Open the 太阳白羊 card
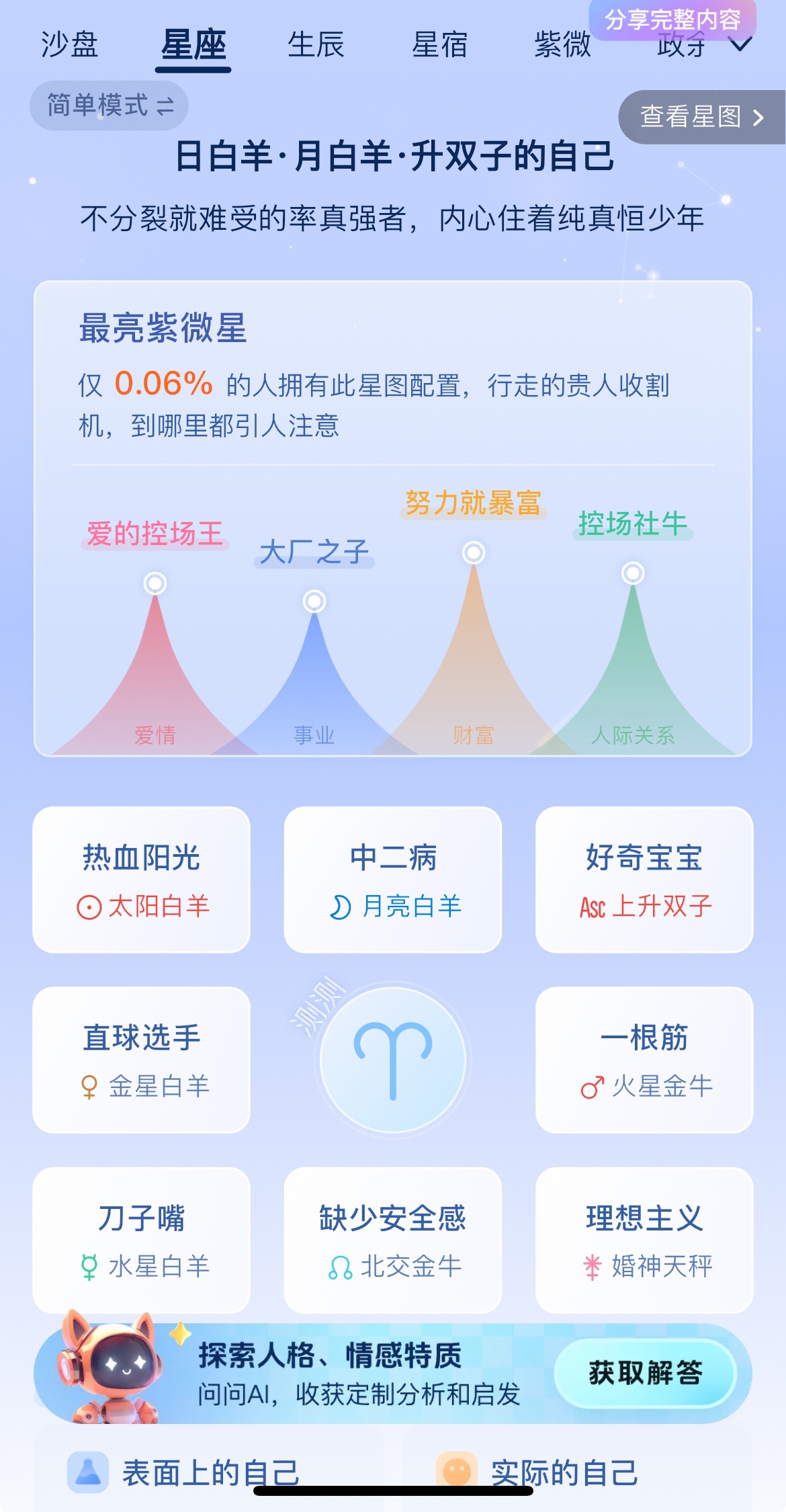Screen dimensions: 786x1512 (x=141, y=880)
